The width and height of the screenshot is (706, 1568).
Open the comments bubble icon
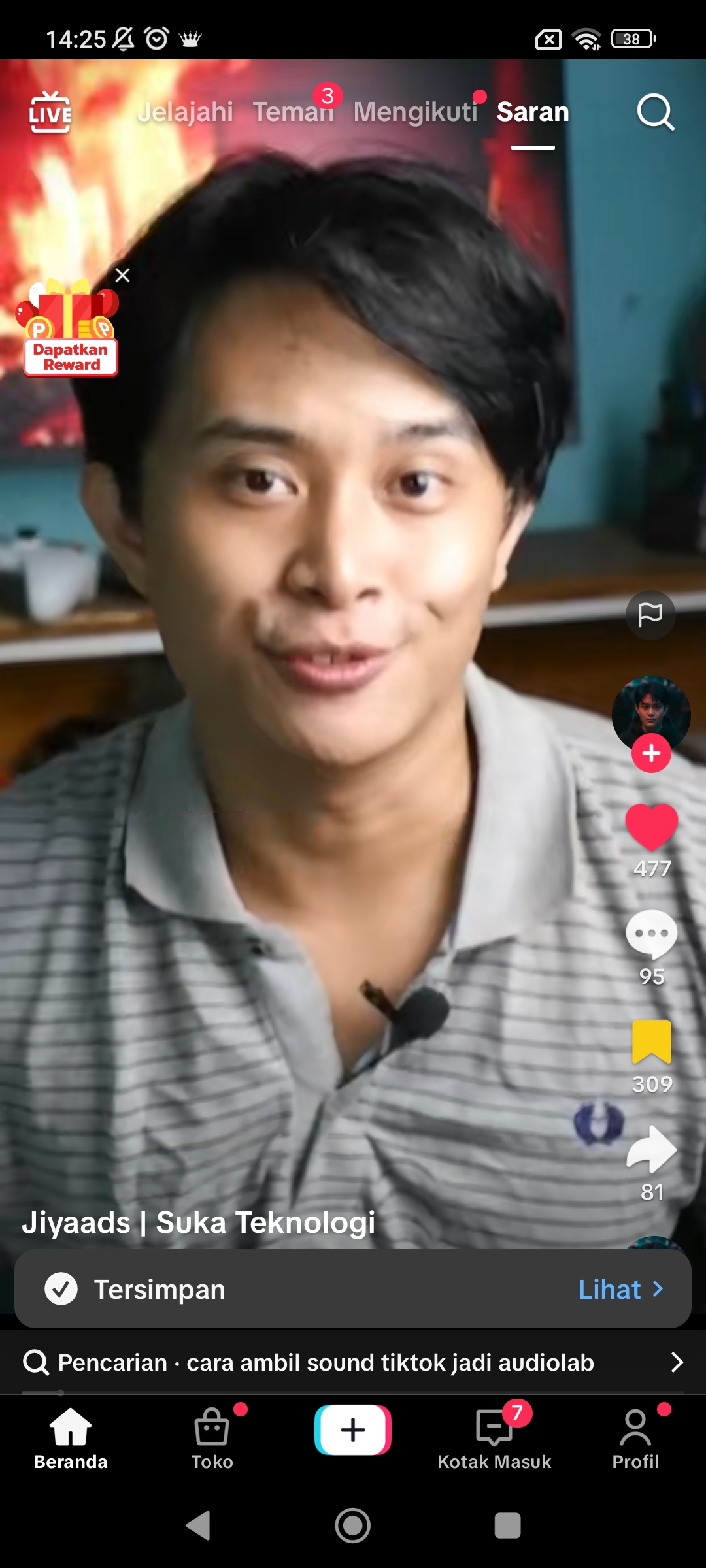(652, 934)
